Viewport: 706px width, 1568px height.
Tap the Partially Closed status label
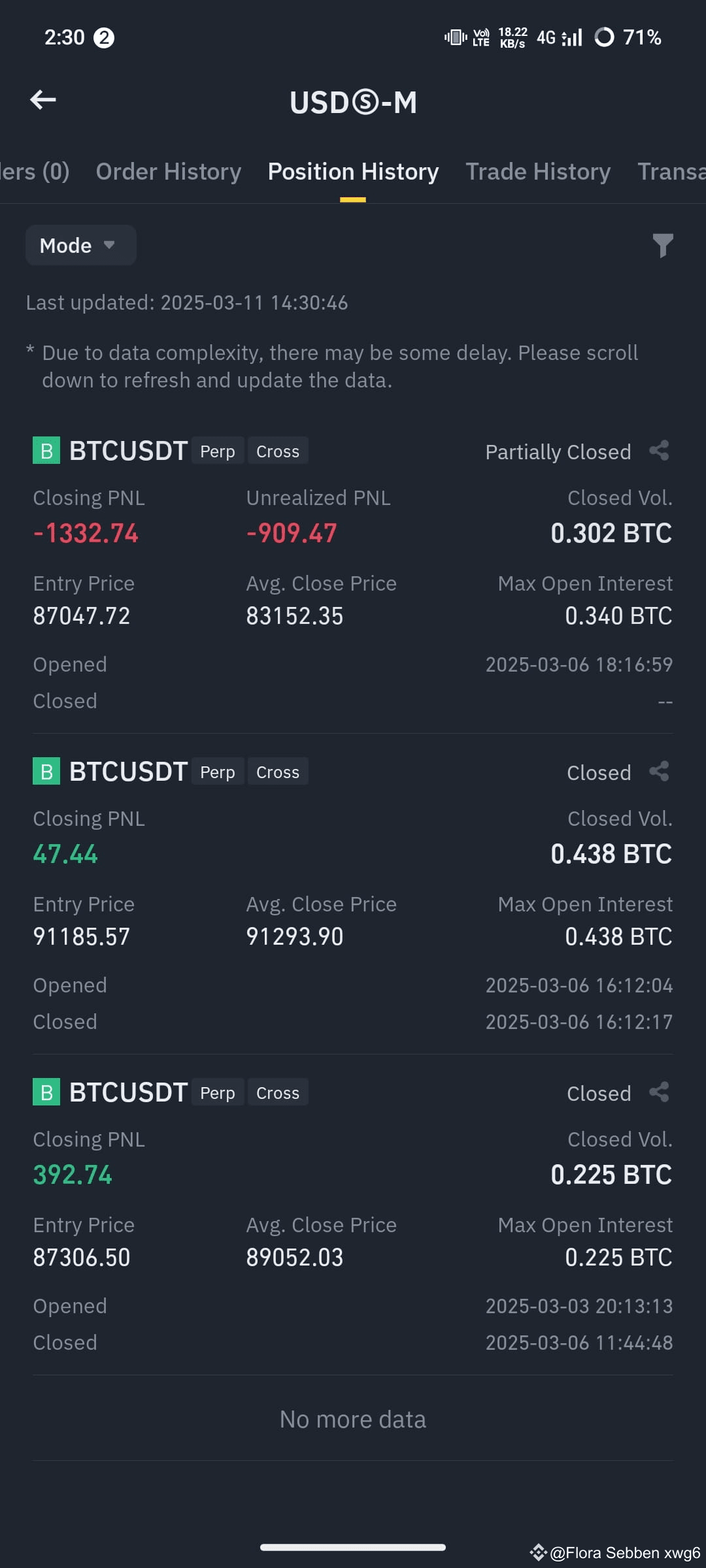[x=558, y=451]
